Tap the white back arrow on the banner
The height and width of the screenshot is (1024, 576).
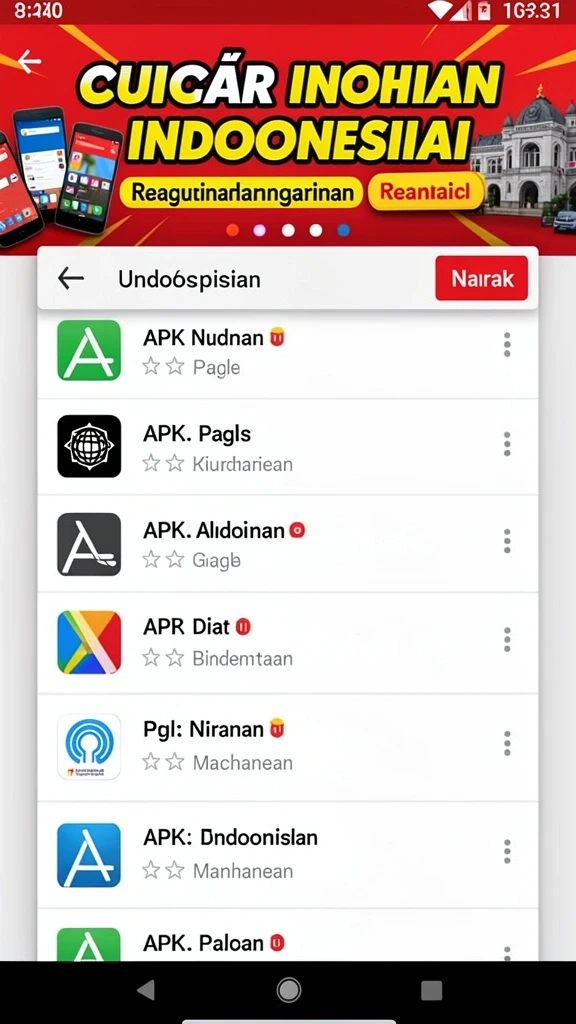click(x=29, y=61)
